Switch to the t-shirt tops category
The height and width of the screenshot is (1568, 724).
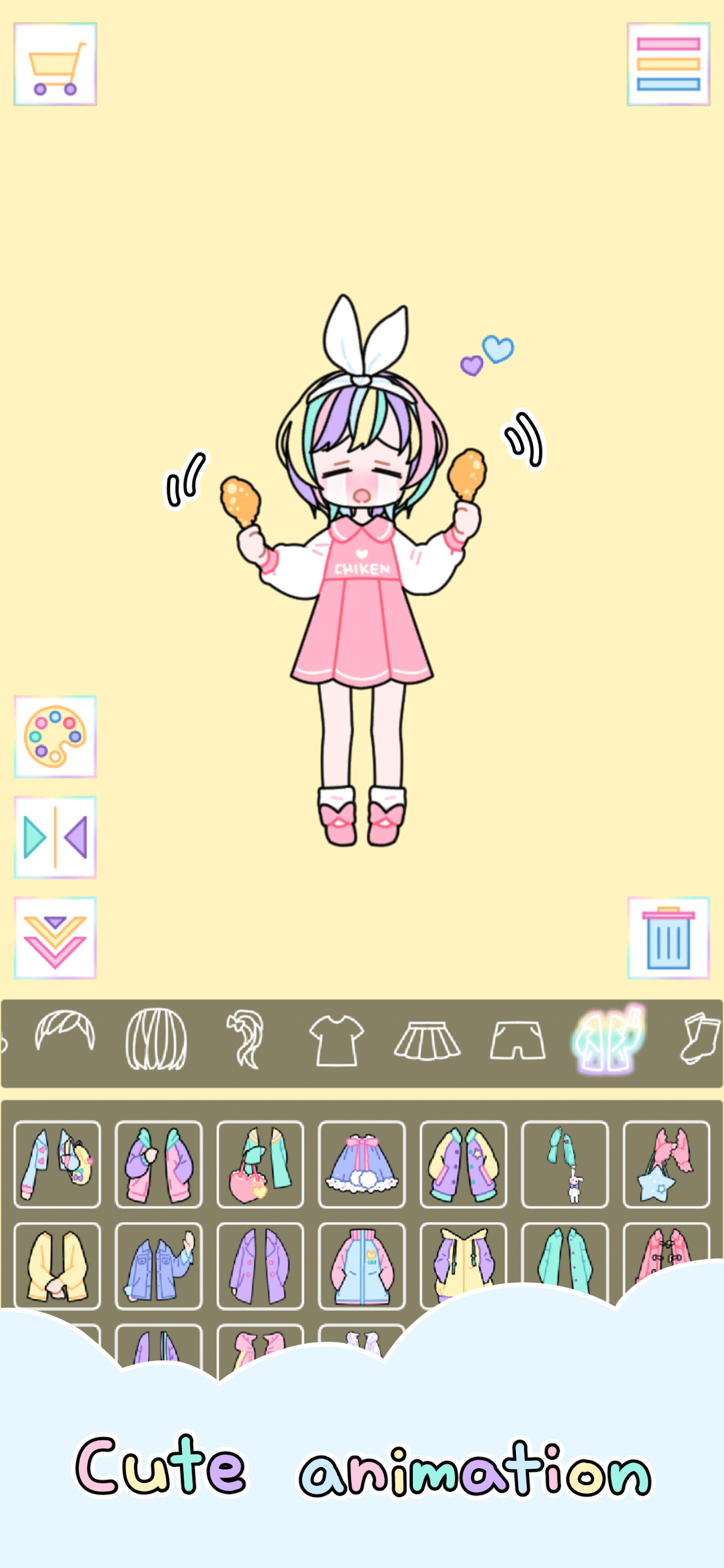[336, 1039]
